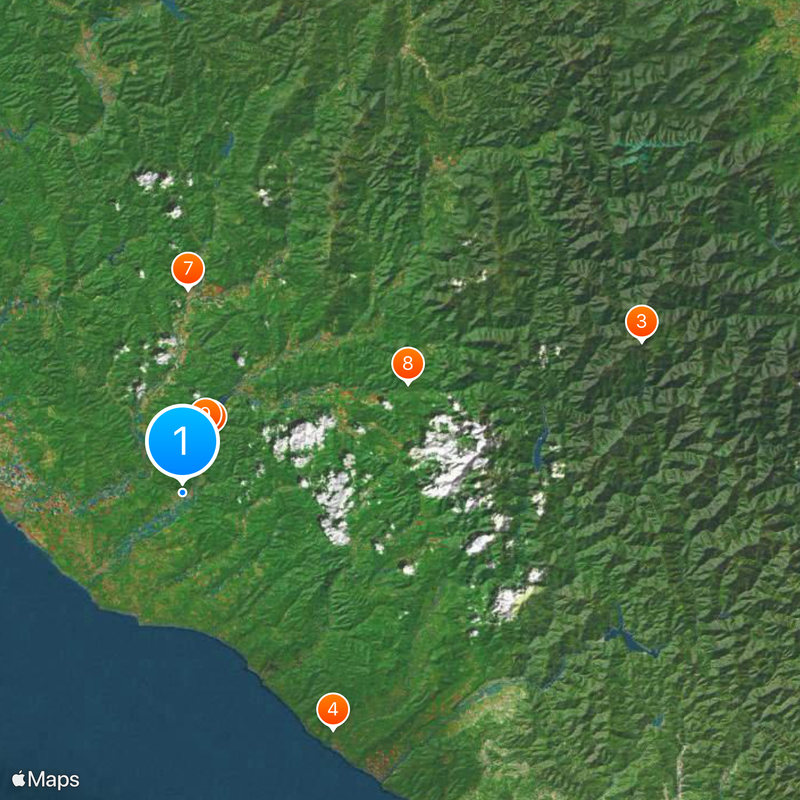The width and height of the screenshot is (800, 800).
Task: Open the orange map pin numbered 8
Action: (x=407, y=364)
